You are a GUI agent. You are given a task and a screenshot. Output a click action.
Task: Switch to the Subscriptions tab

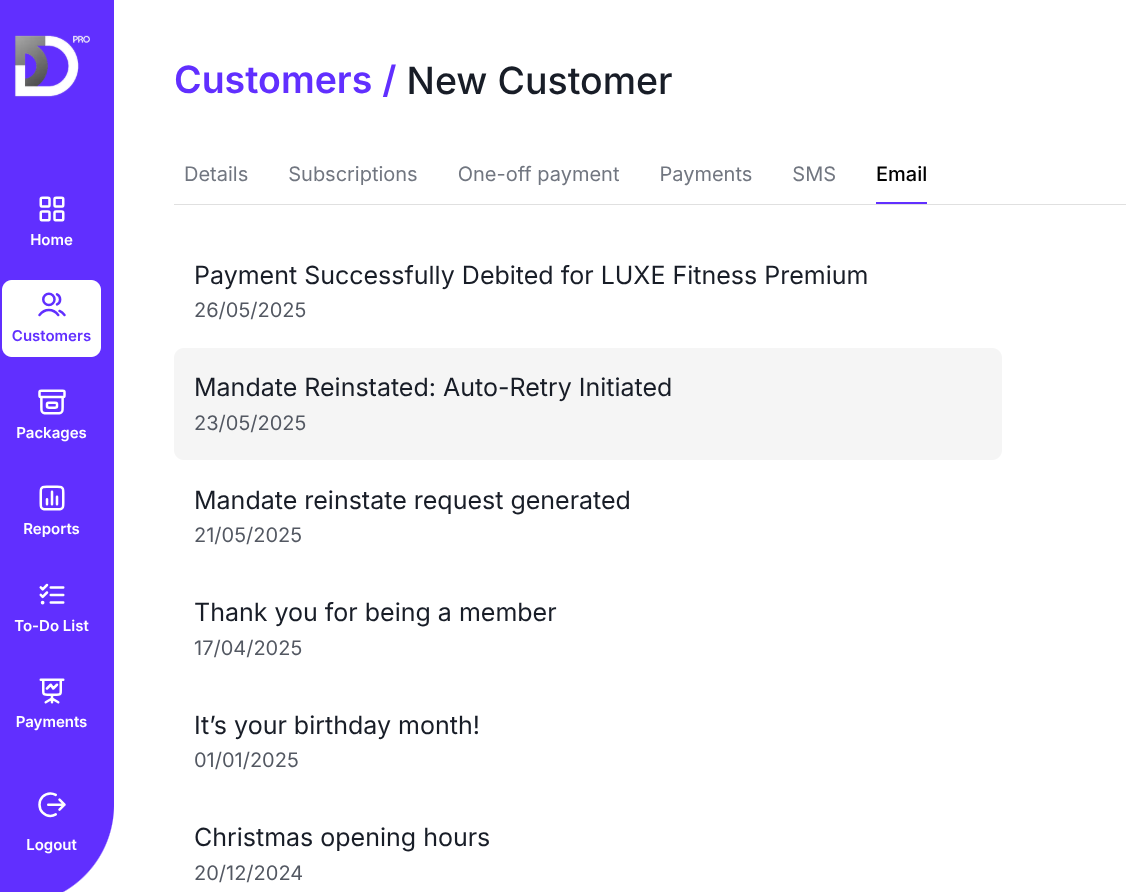click(353, 174)
